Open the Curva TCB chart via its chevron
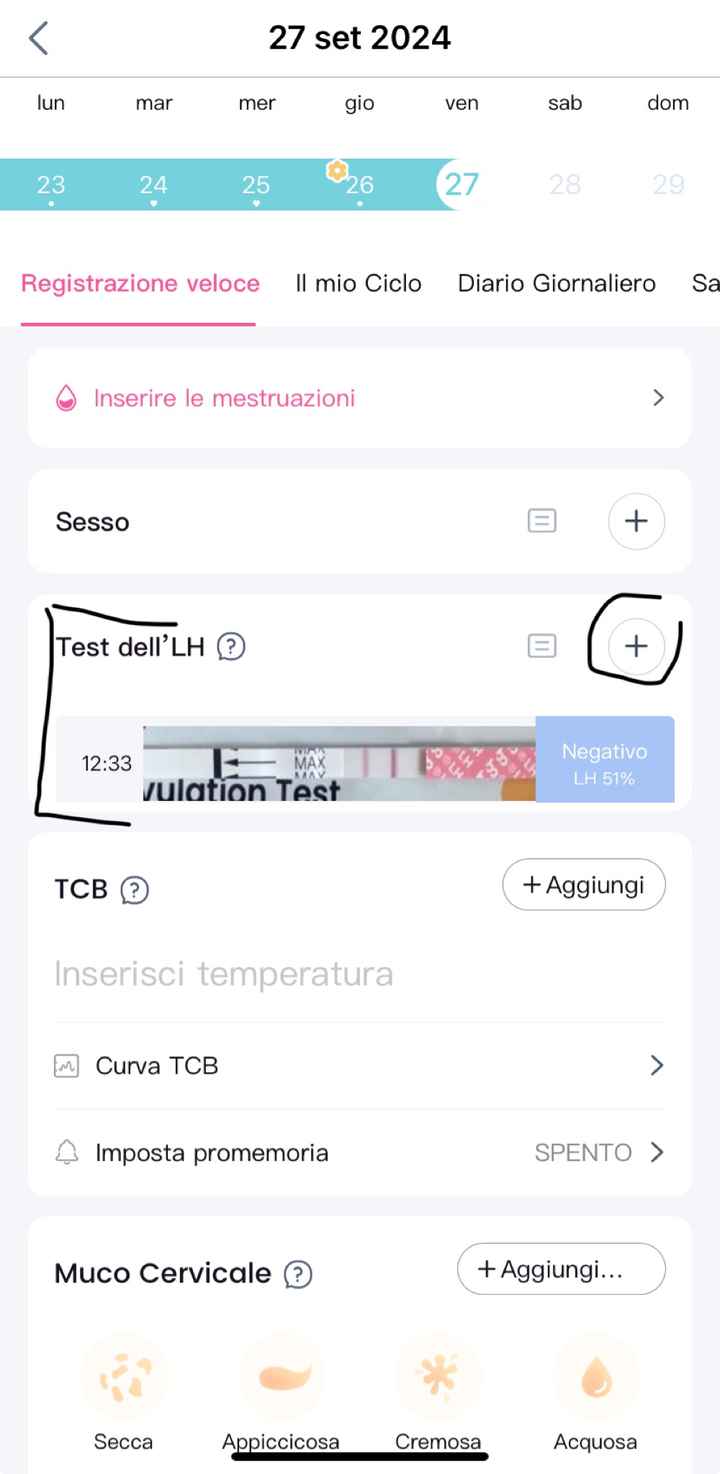The image size is (720, 1474). click(658, 1065)
